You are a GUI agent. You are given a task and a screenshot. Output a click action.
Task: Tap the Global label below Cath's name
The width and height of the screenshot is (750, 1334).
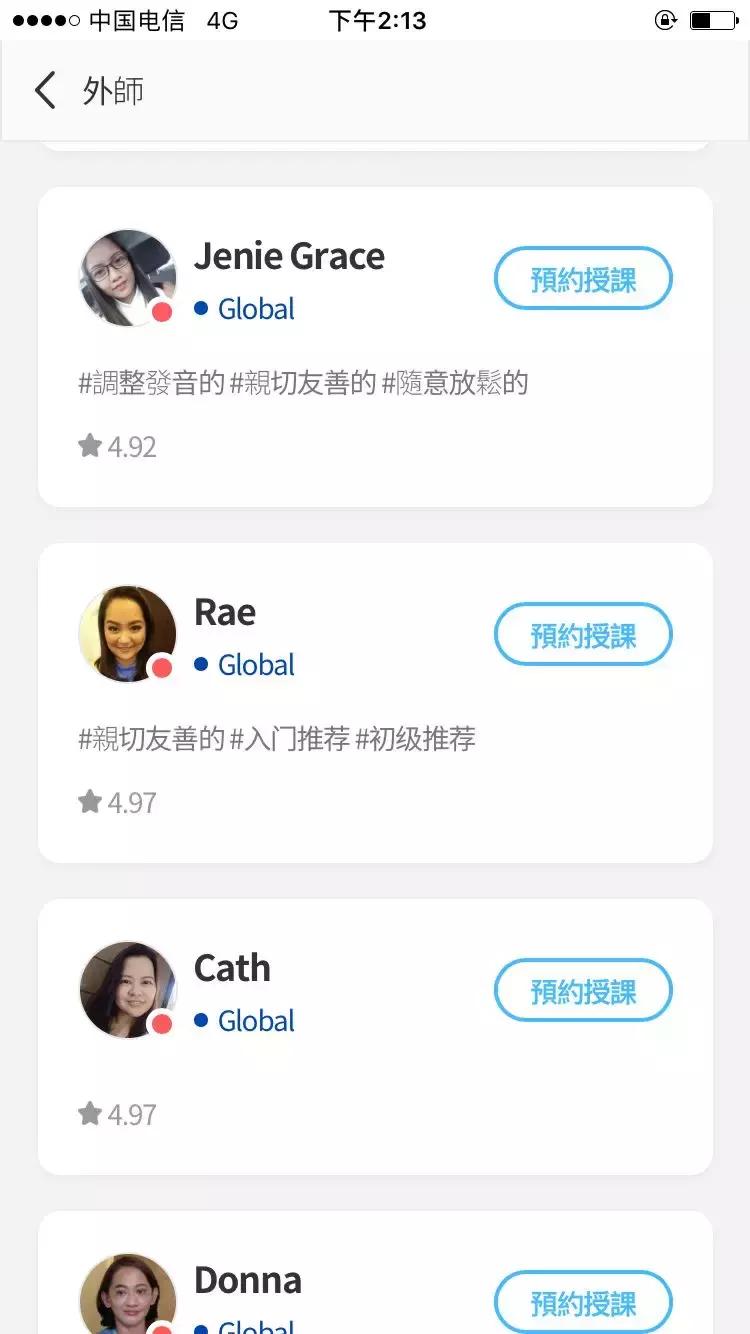tap(255, 1021)
